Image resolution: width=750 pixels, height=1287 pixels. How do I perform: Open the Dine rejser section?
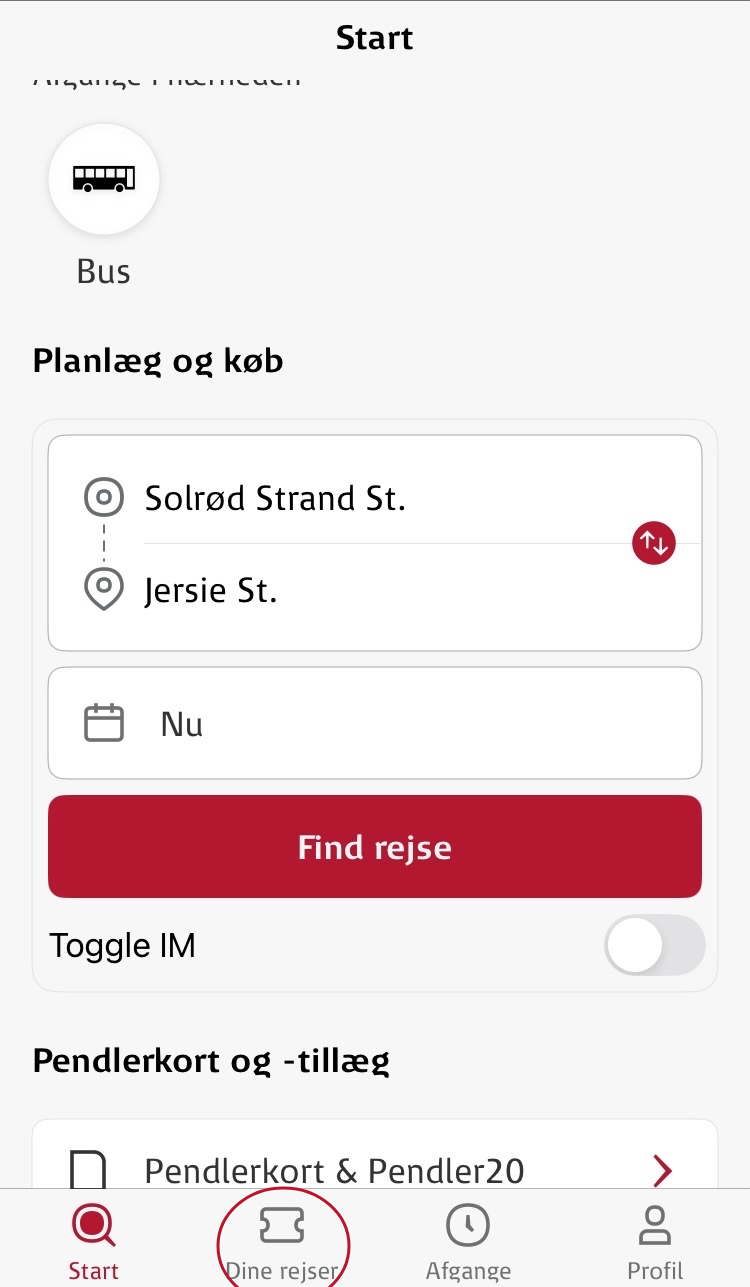coord(283,1240)
